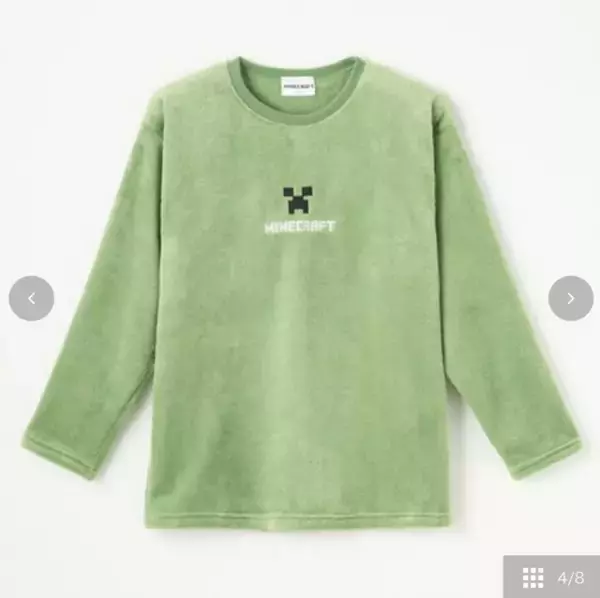The image size is (600, 598).
Task: Go to the previous product image
Action: [31, 298]
